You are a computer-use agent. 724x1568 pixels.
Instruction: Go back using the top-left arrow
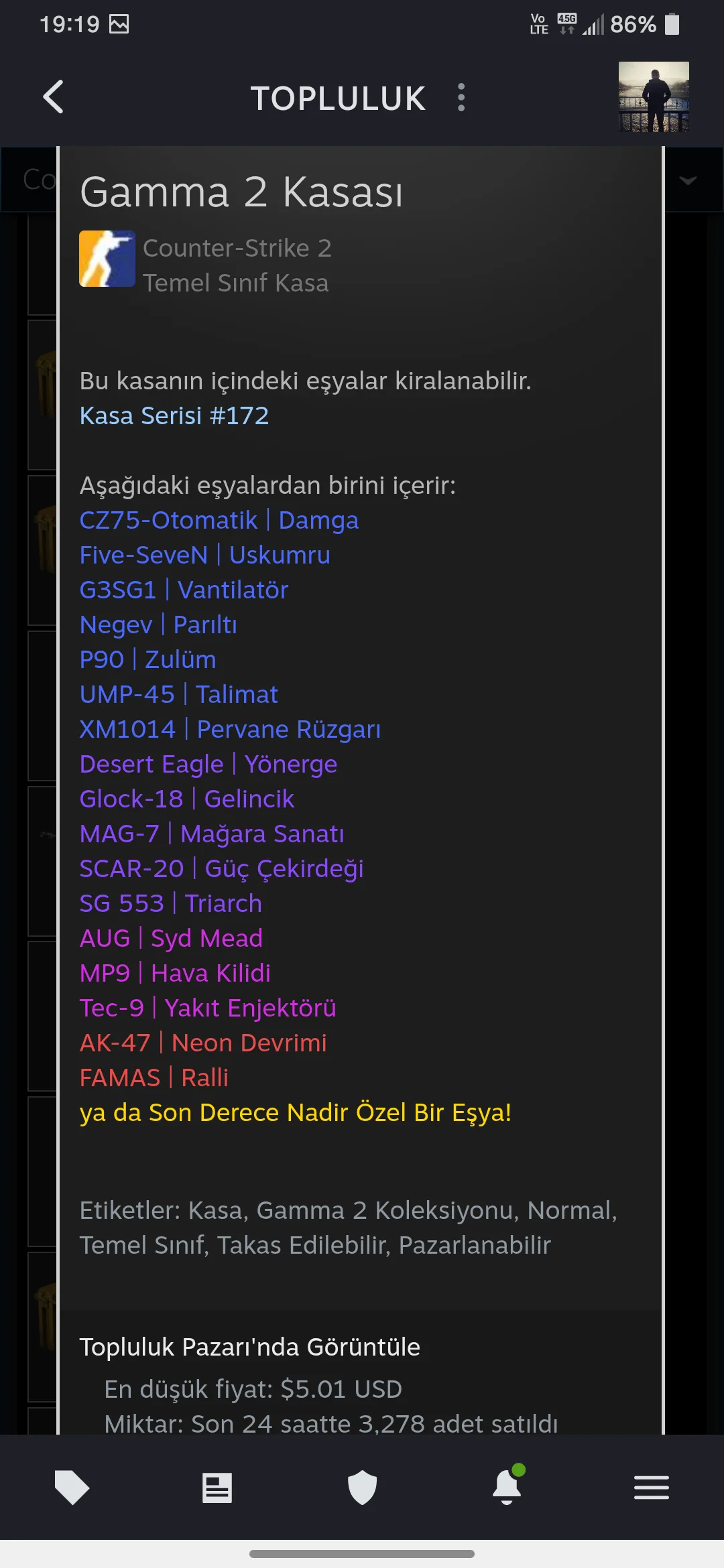tap(54, 97)
